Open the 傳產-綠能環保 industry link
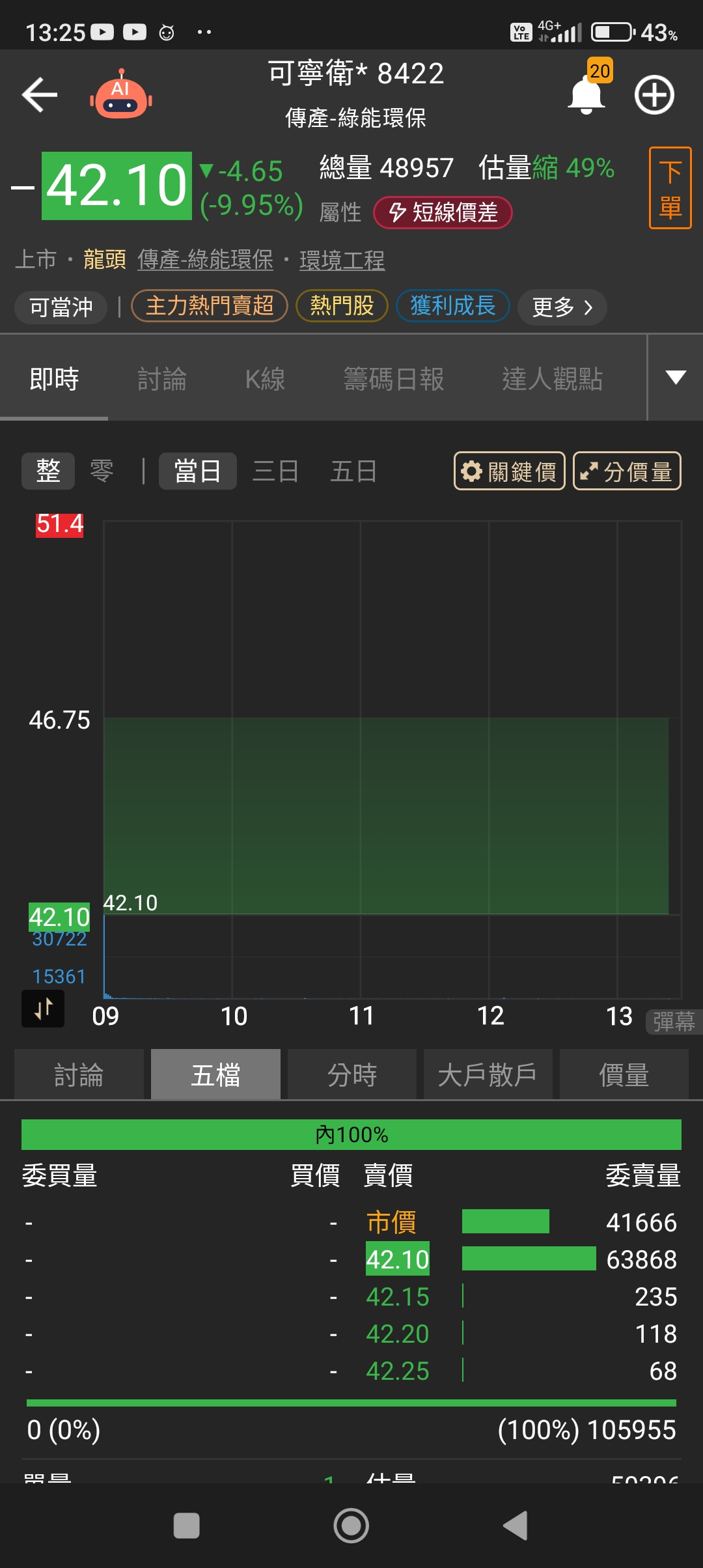The image size is (703, 1568). tap(205, 260)
